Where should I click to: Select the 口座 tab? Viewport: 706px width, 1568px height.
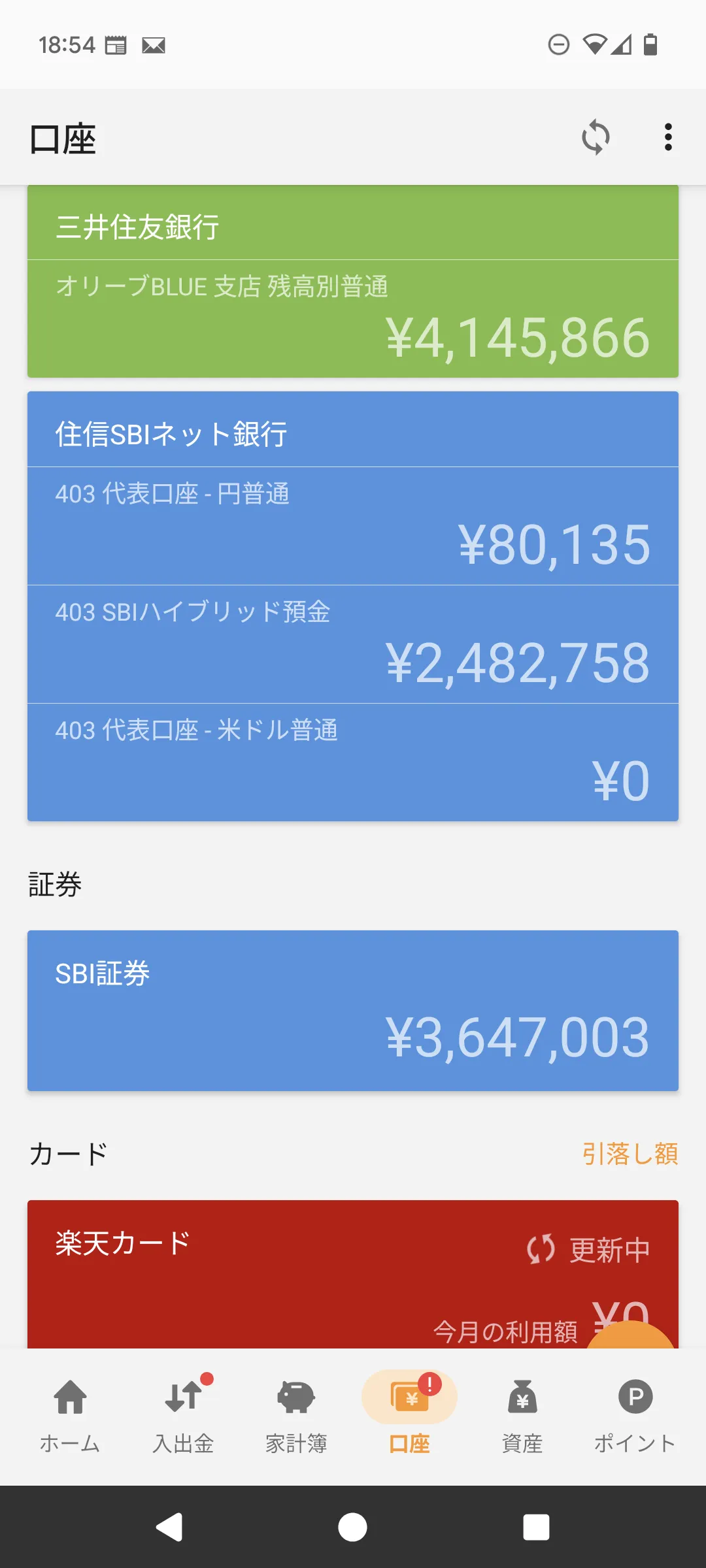point(409,1415)
